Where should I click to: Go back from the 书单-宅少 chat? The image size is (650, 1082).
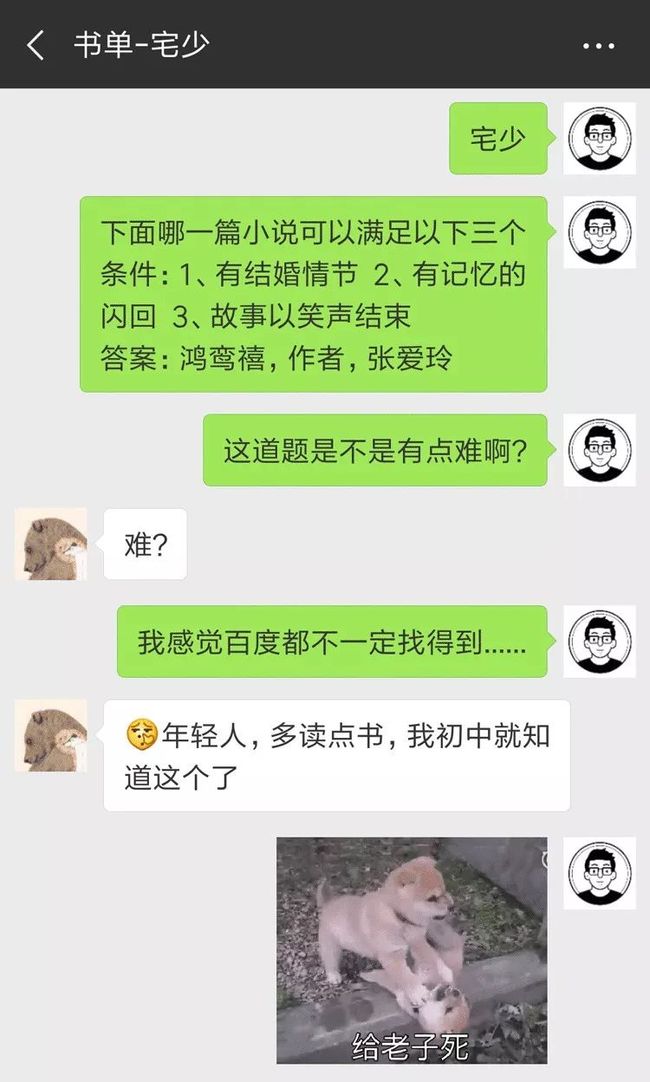coord(35,46)
